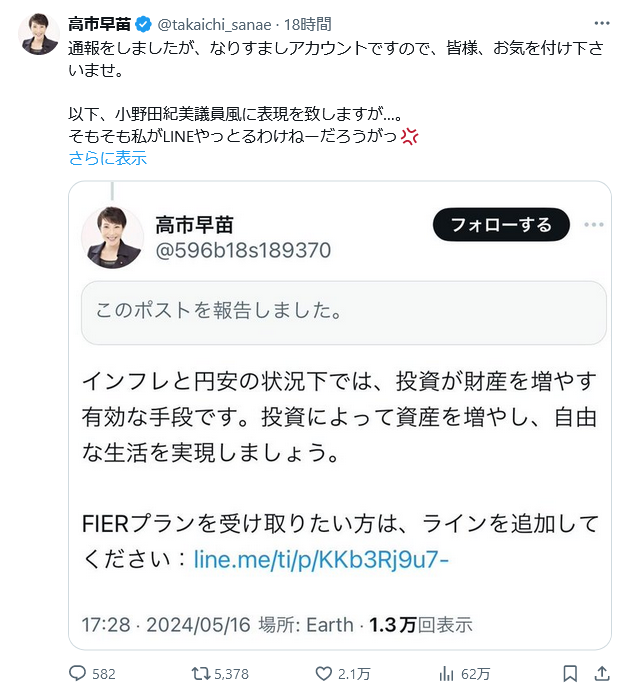Bookmark this post
Viewport: 629px width, 698px height.
[569, 674]
